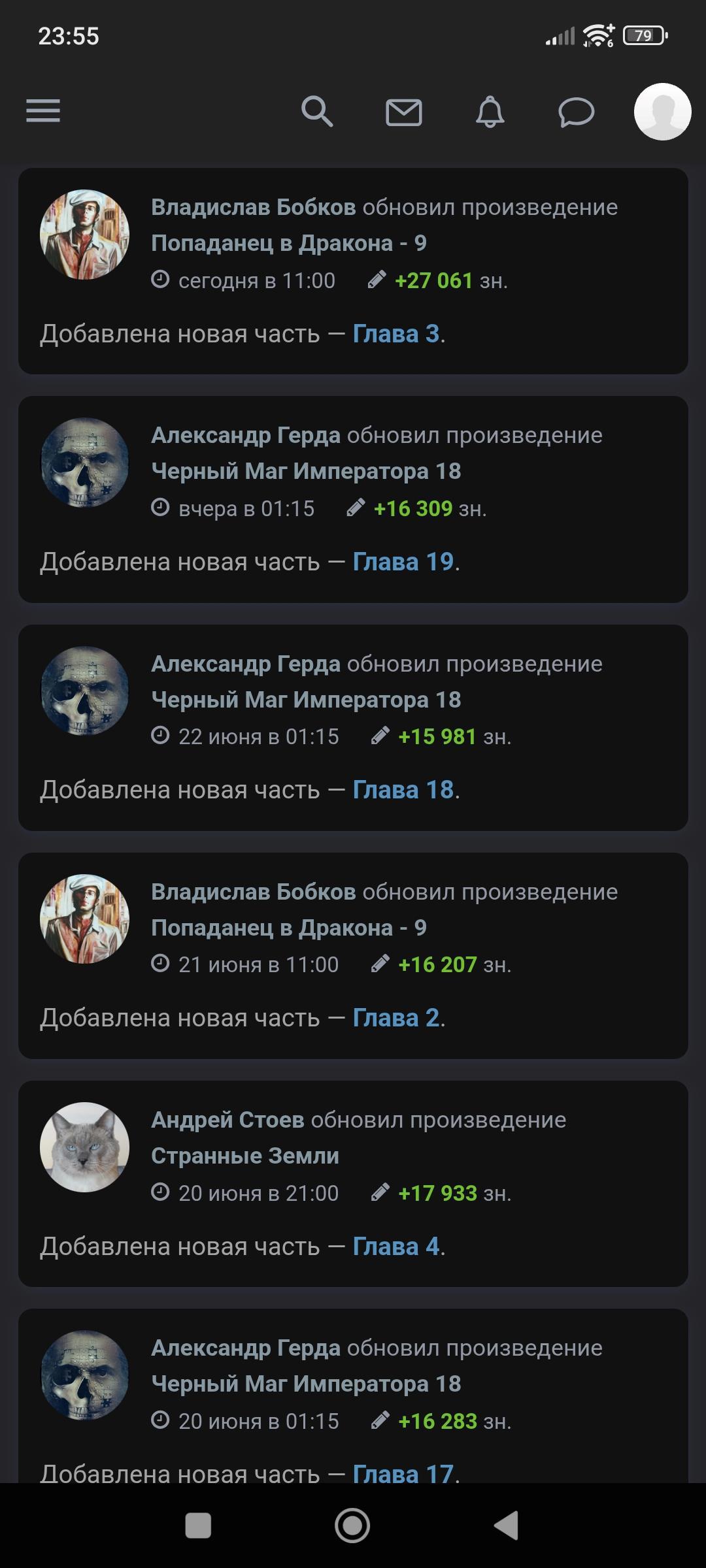706x1568 pixels.
Task: Open the Глава 18 link
Action: pyautogui.click(x=403, y=790)
